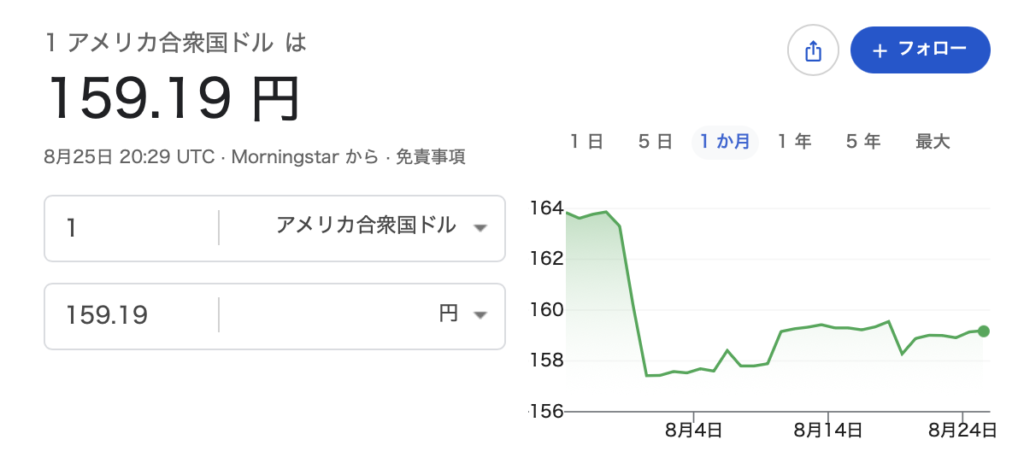The image size is (1024, 463).
Task: Open the 免責事項 disclaimer link
Action: tap(430, 157)
